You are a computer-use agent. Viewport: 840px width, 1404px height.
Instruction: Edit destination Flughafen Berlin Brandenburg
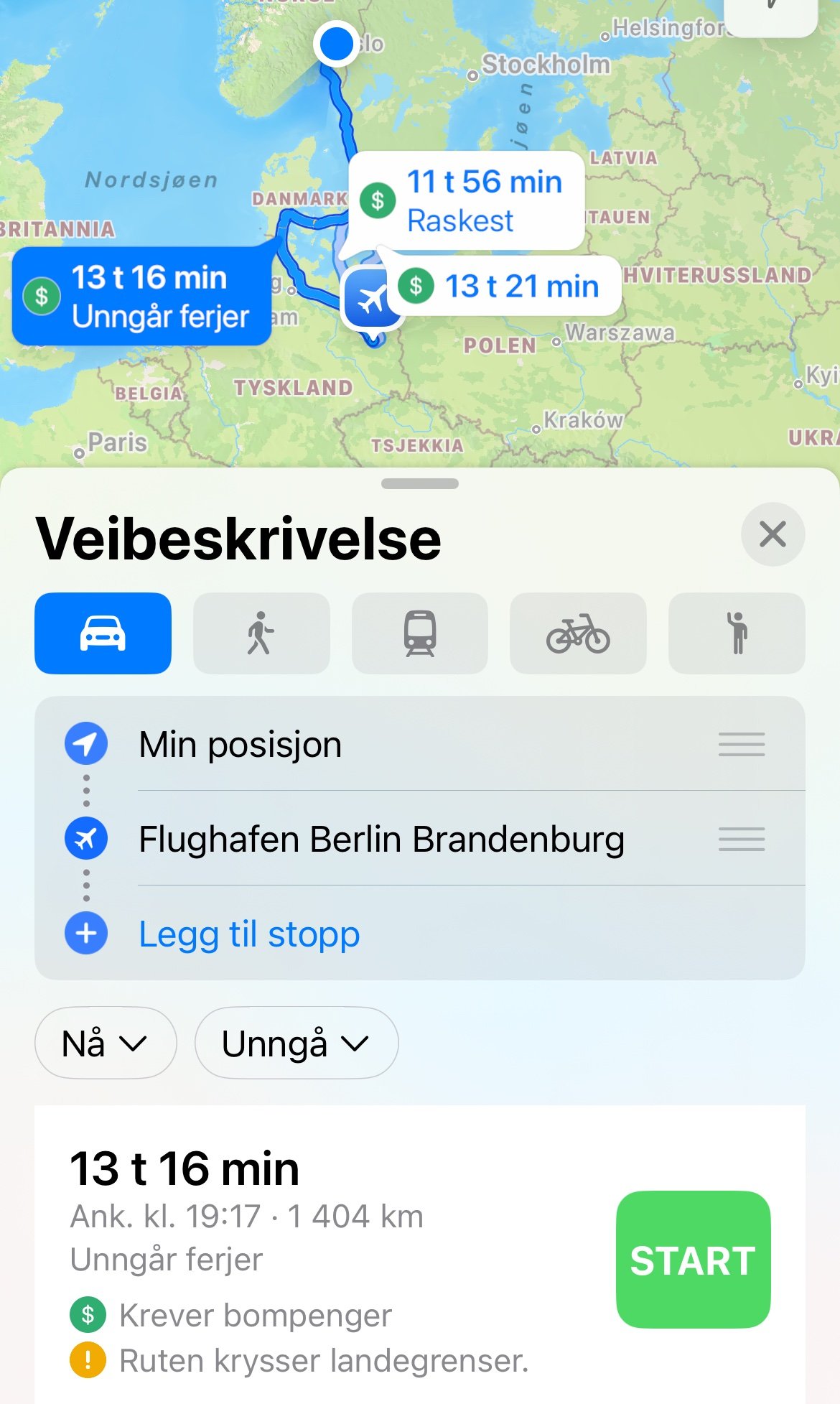pyautogui.click(x=420, y=839)
